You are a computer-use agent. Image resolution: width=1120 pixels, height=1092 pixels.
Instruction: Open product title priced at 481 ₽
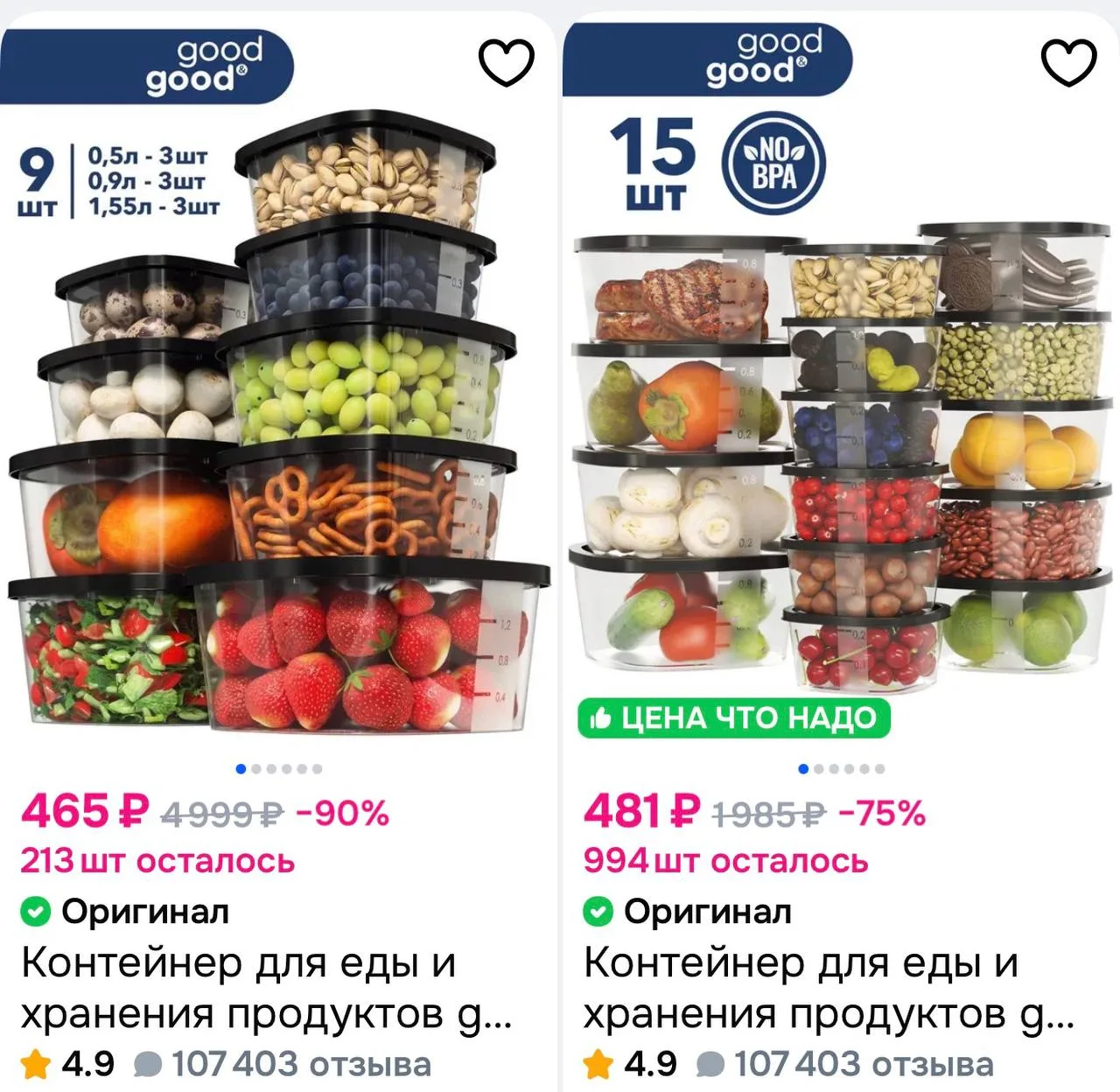(x=829, y=988)
